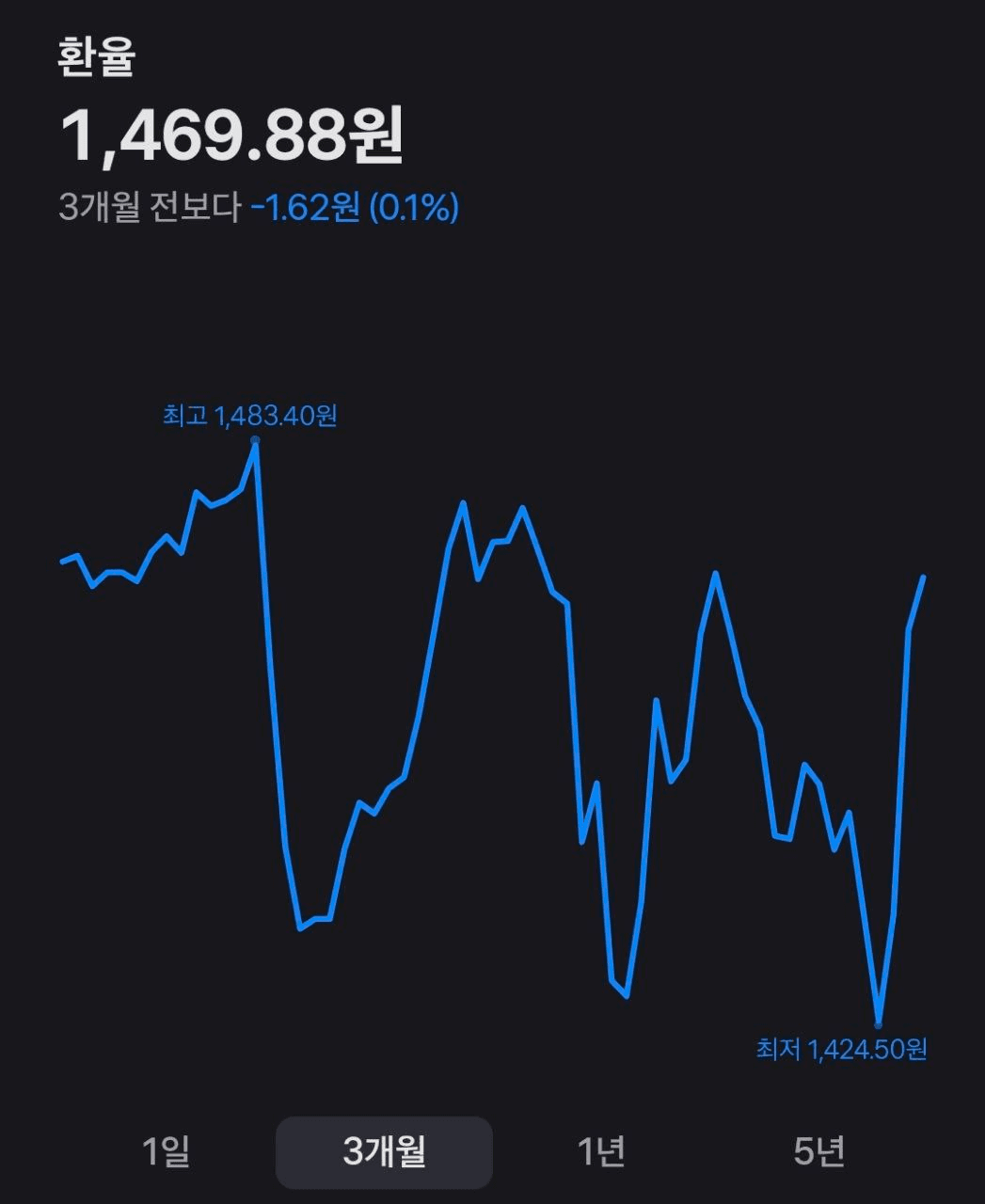Show the 1년 exchange rate chart

[601, 1150]
